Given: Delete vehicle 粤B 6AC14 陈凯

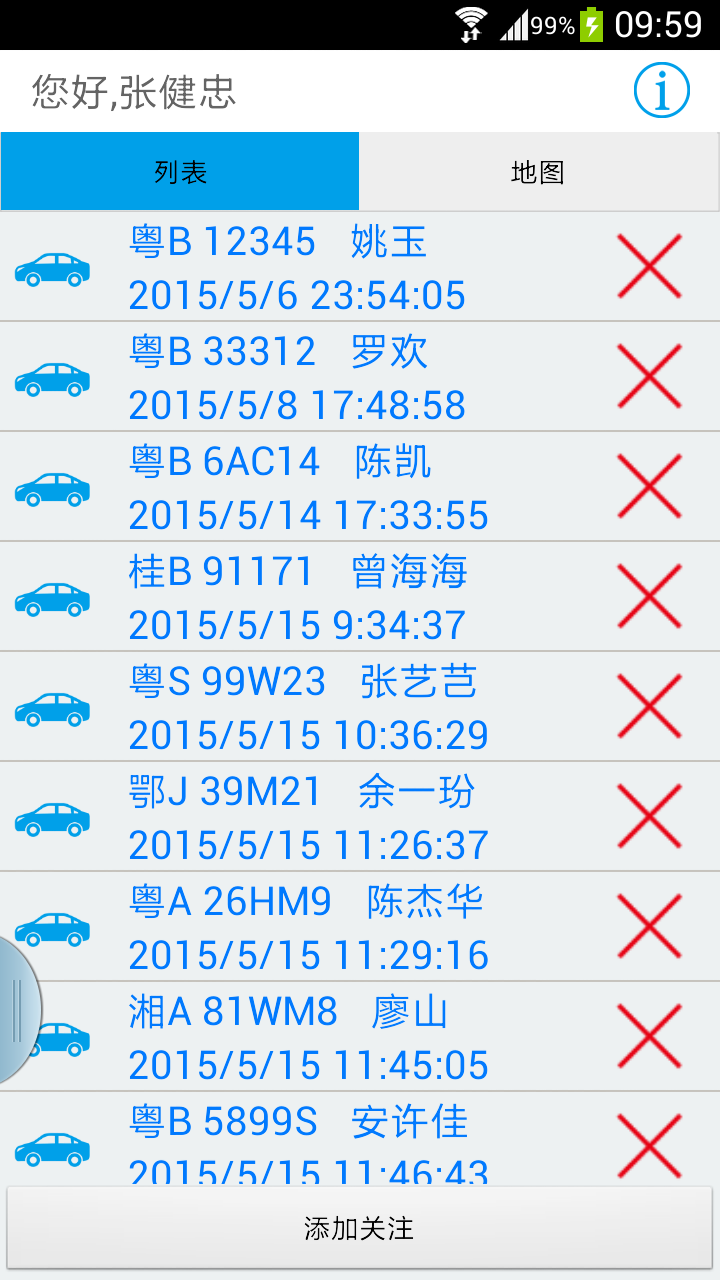Looking at the screenshot, I should pyautogui.click(x=650, y=486).
